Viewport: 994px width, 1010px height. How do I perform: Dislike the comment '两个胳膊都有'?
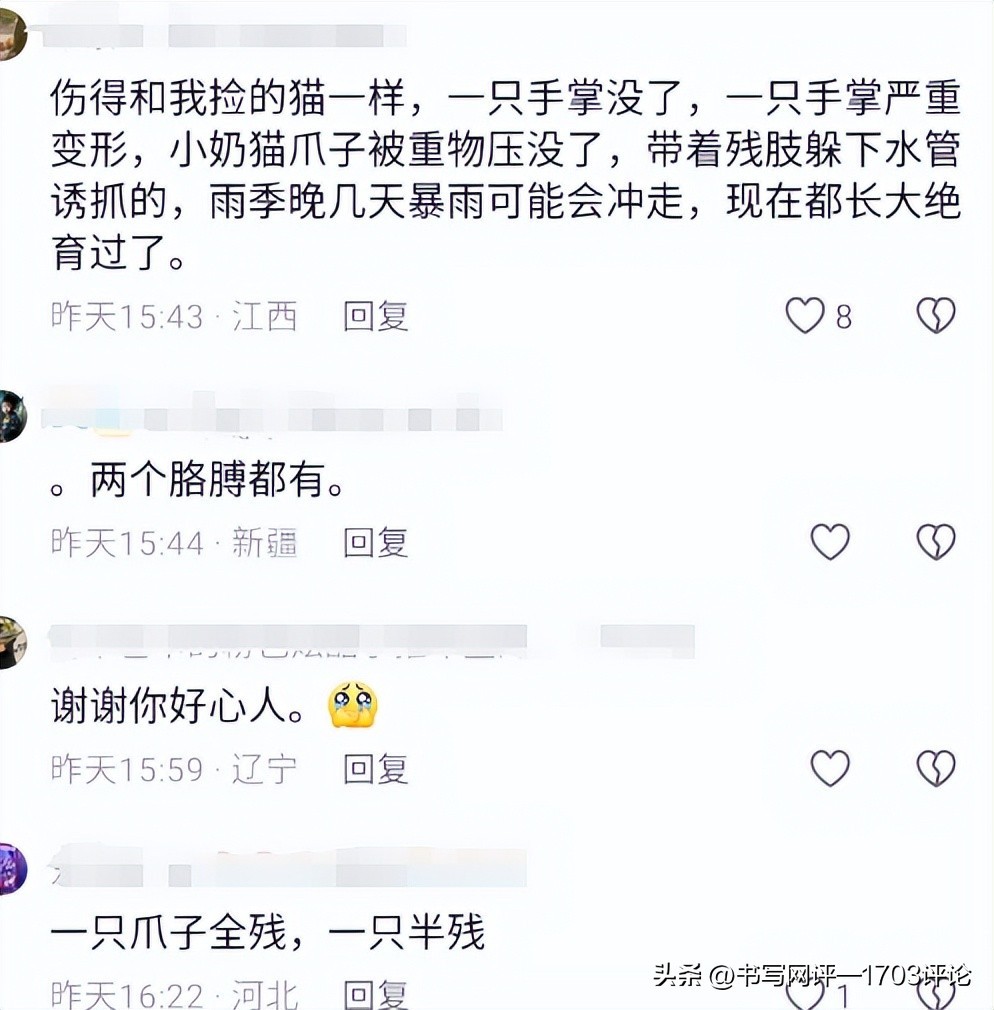(x=936, y=542)
